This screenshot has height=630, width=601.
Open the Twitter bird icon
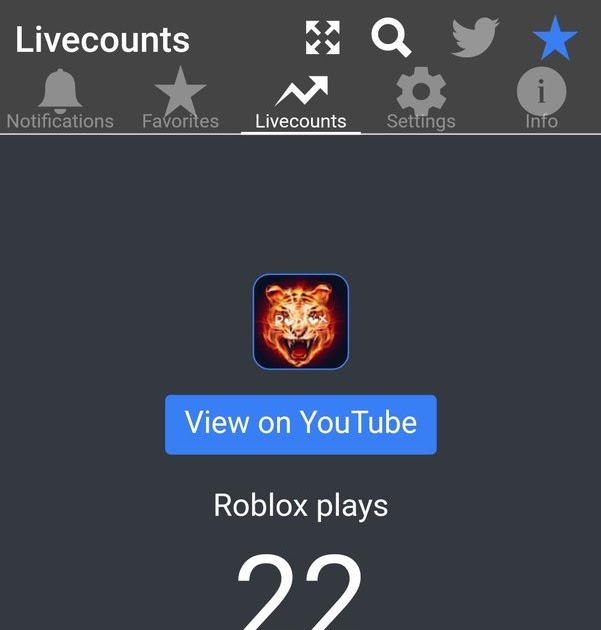[475, 38]
